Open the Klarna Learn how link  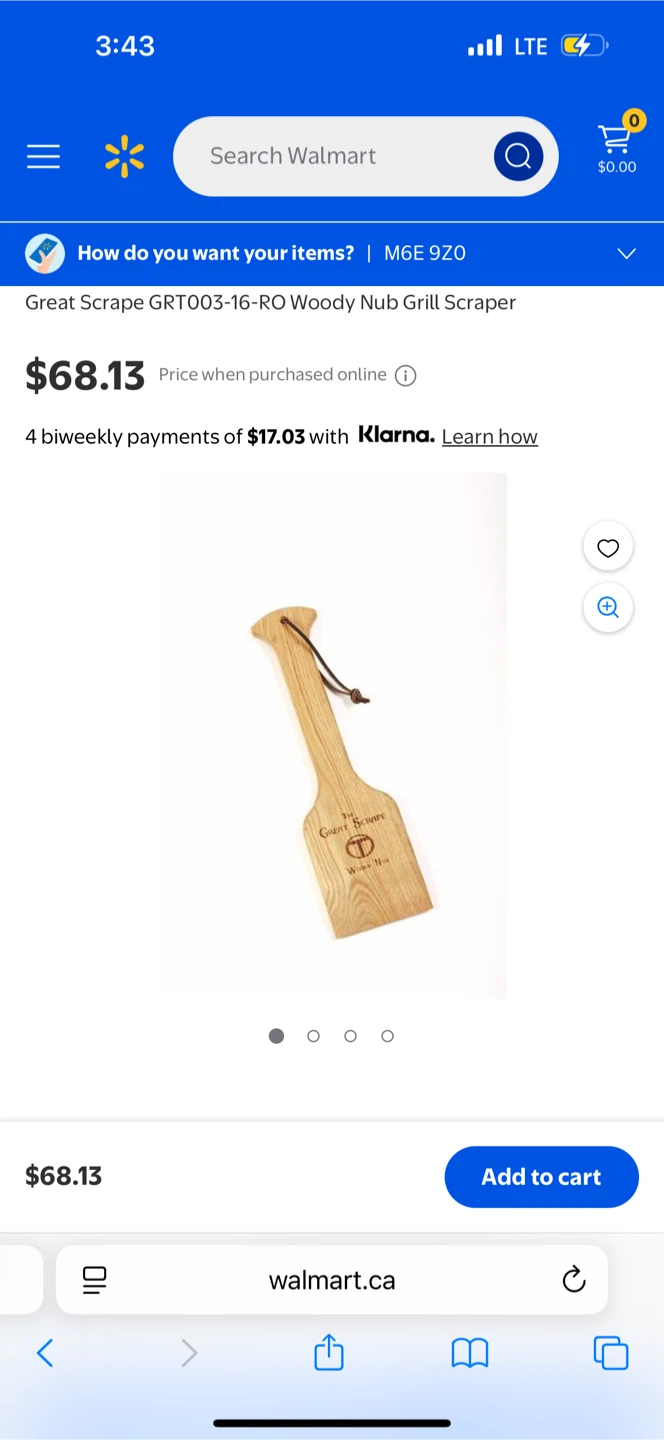(490, 437)
